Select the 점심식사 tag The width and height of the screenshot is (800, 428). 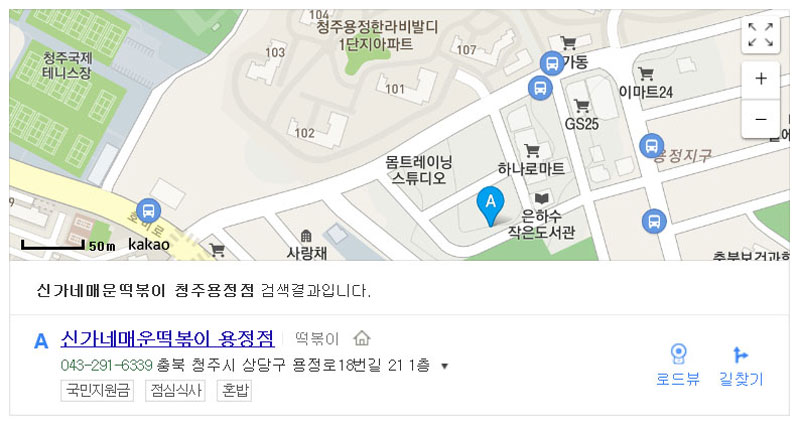click(175, 391)
